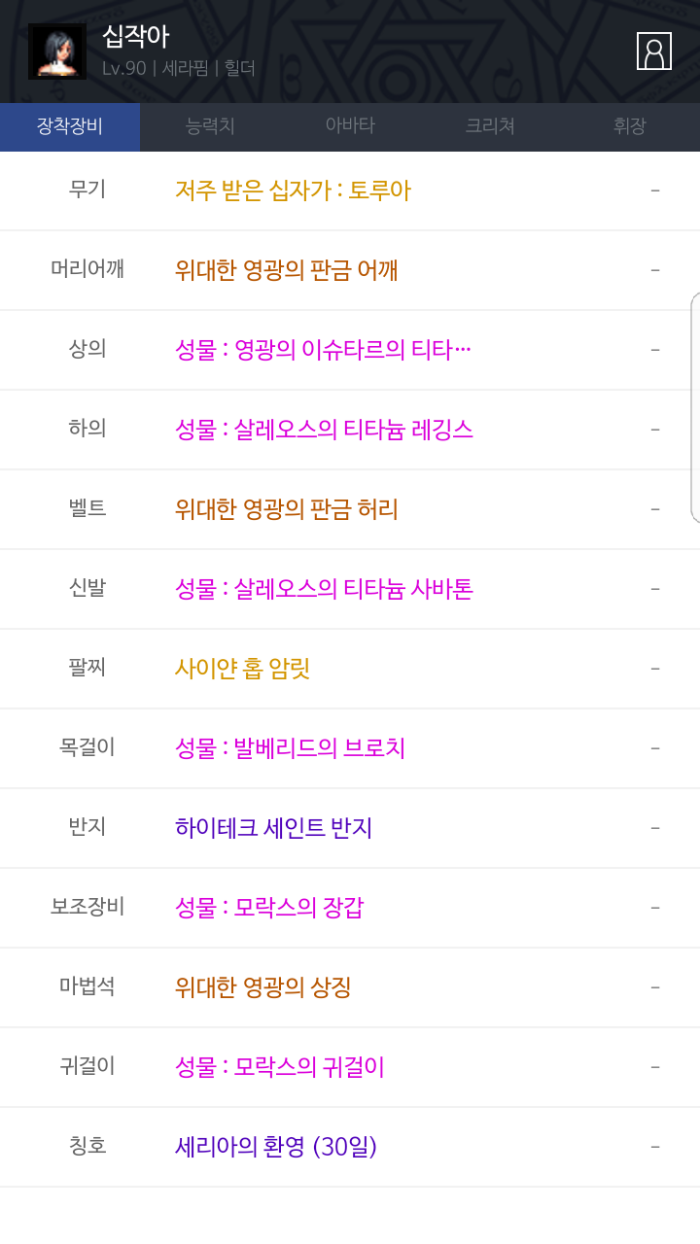Open the profile icon in the header

pos(654,51)
